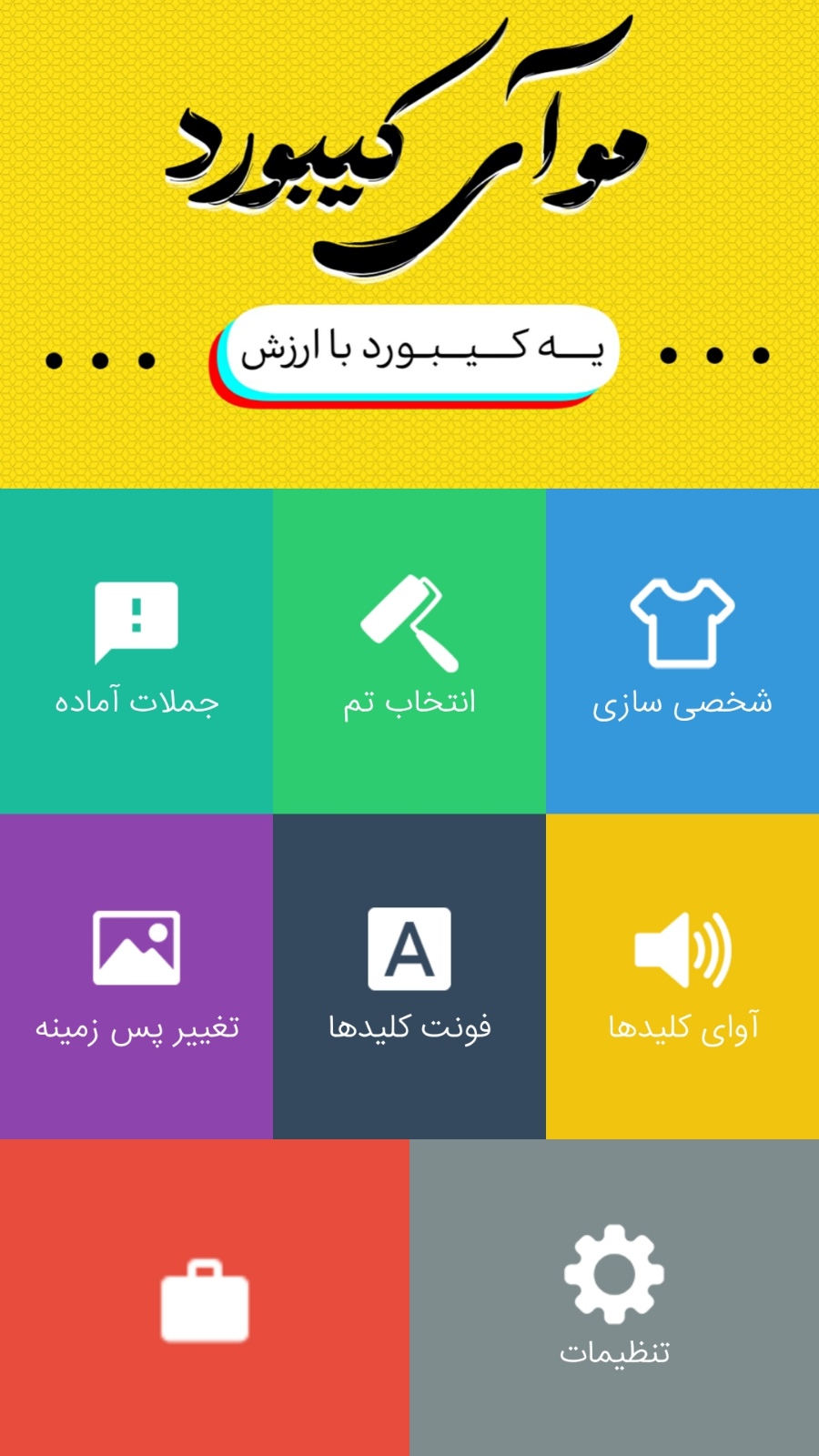Open the key sounds tile (آوای کلیدها)
The image size is (819, 1456).
(x=682, y=976)
